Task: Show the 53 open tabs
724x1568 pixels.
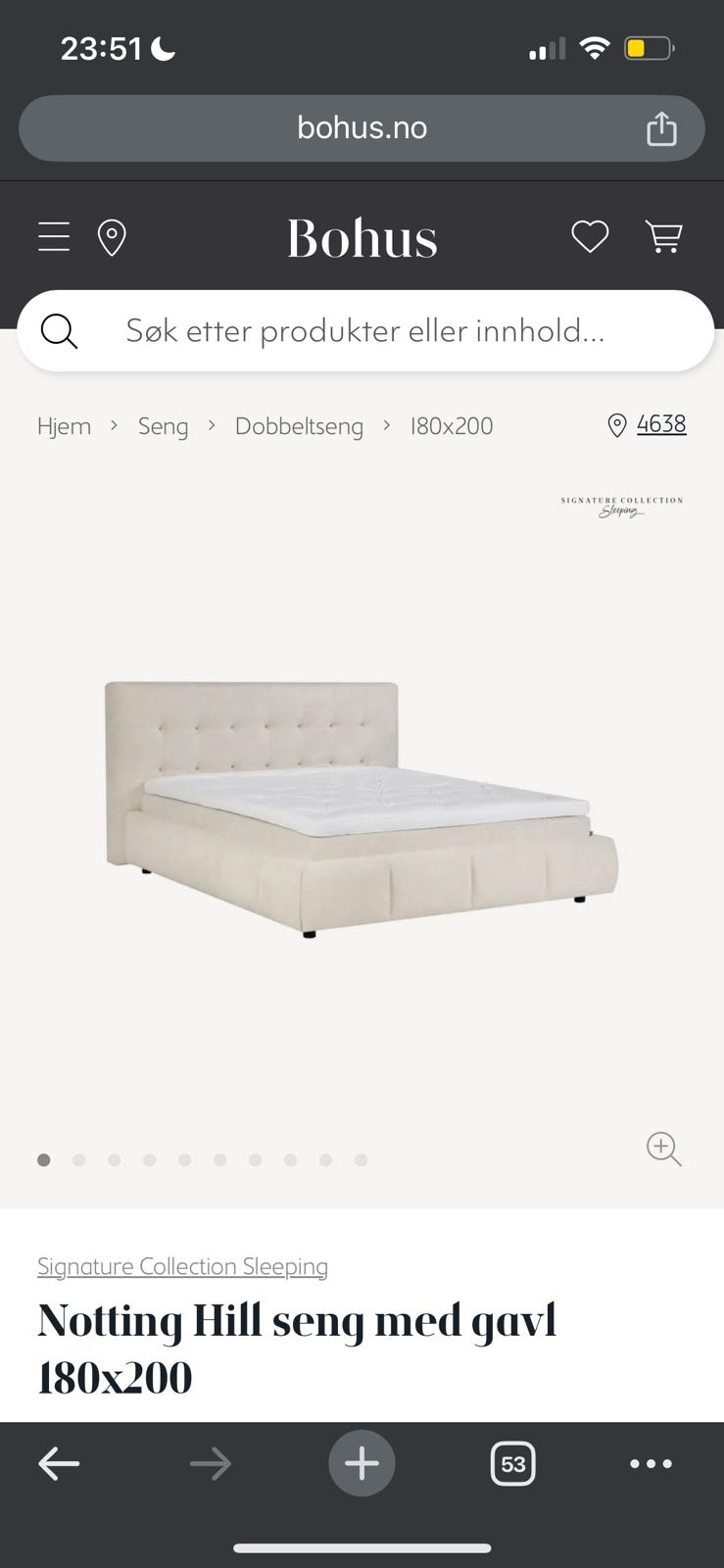Action: click(512, 1464)
